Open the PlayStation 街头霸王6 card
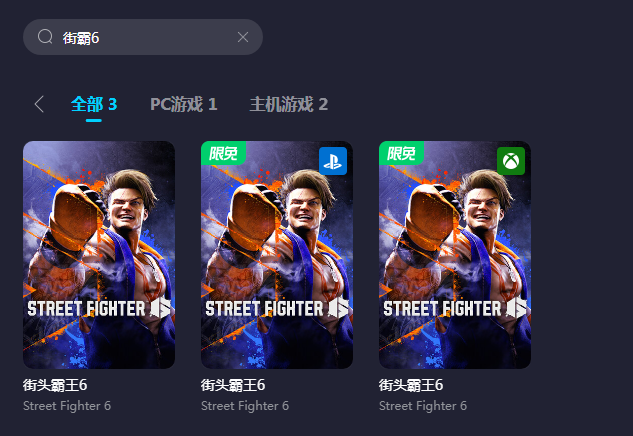The height and width of the screenshot is (436, 633). click(277, 255)
